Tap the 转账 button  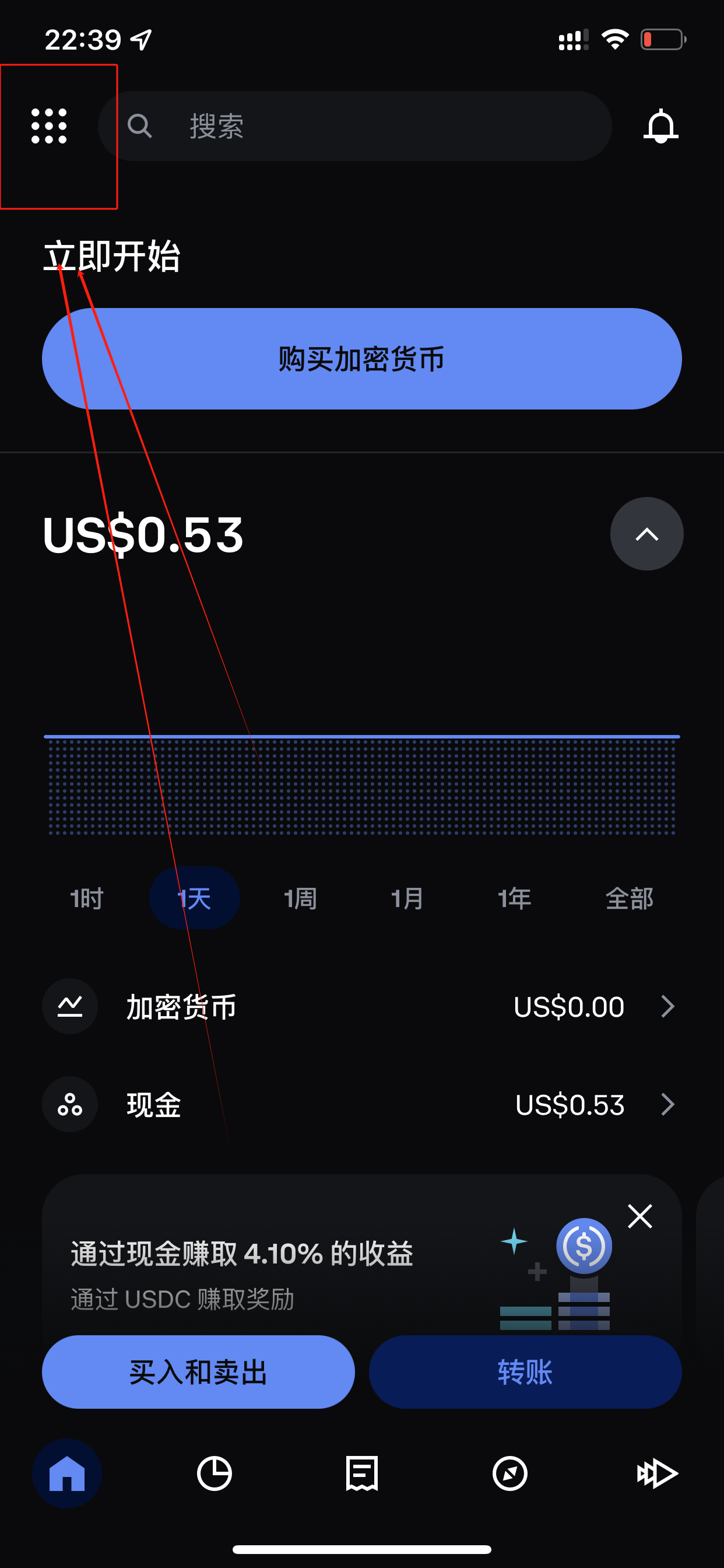pyautogui.click(x=525, y=1372)
